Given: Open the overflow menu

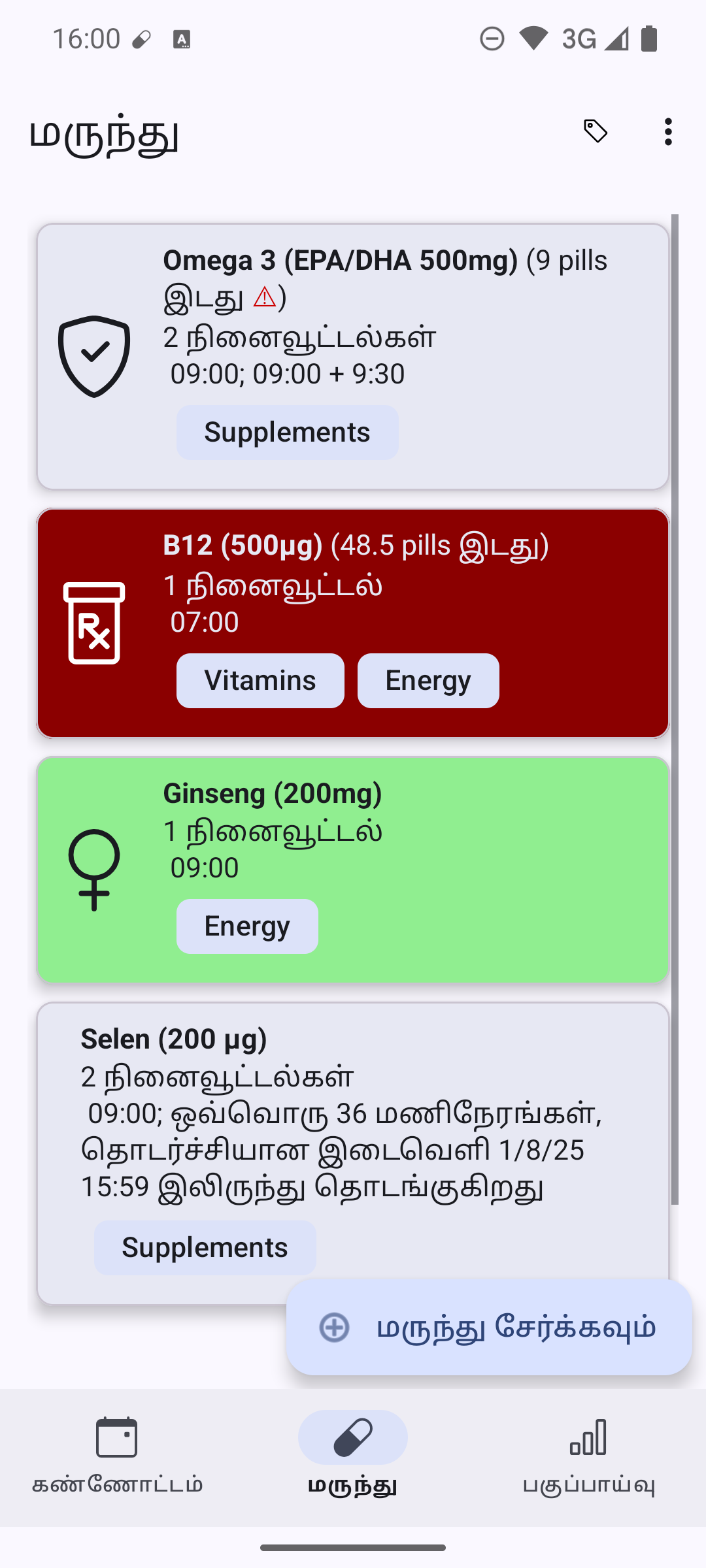Looking at the screenshot, I should tap(667, 131).
